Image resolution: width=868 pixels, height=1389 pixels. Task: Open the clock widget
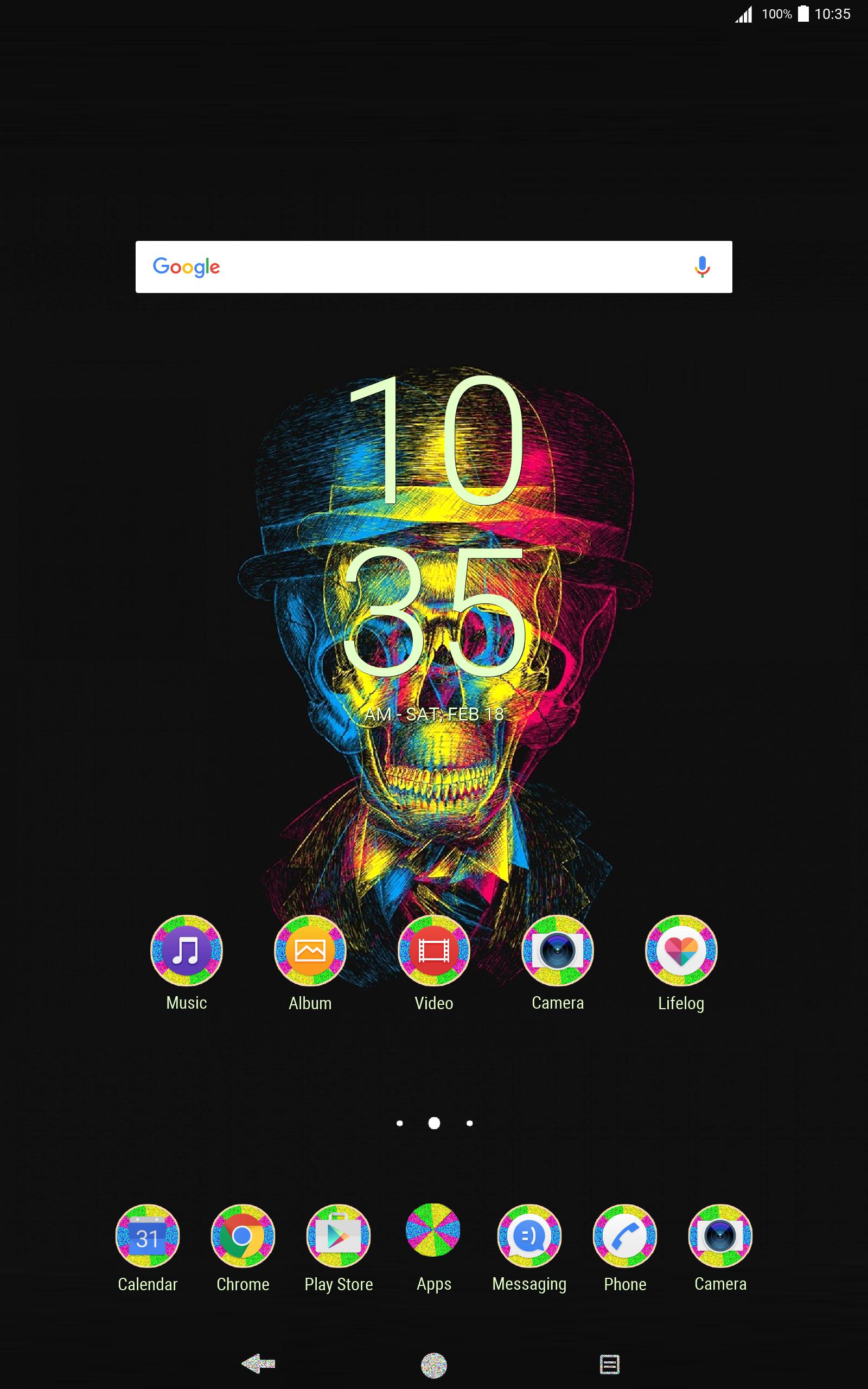point(434,528)
